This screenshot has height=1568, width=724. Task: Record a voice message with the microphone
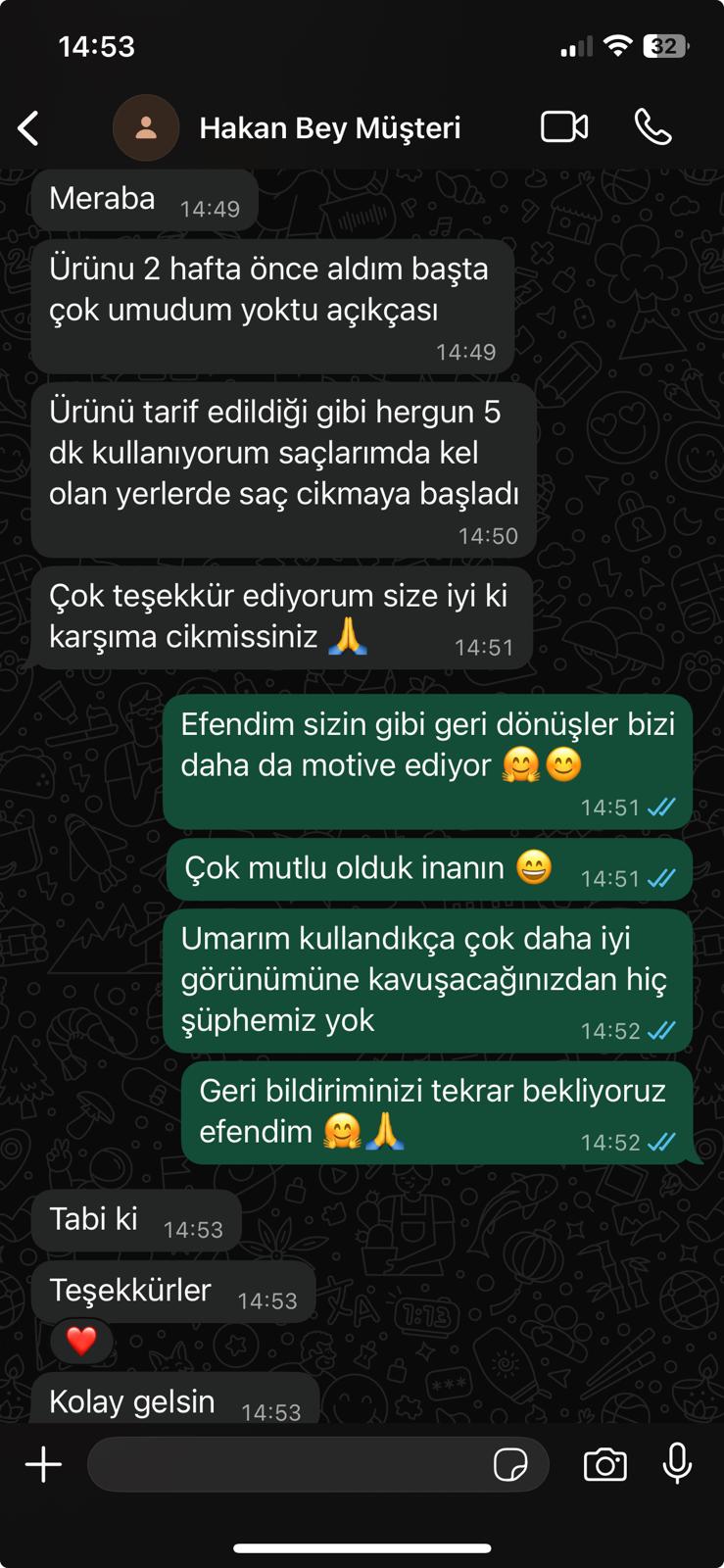pos(677,1465)
